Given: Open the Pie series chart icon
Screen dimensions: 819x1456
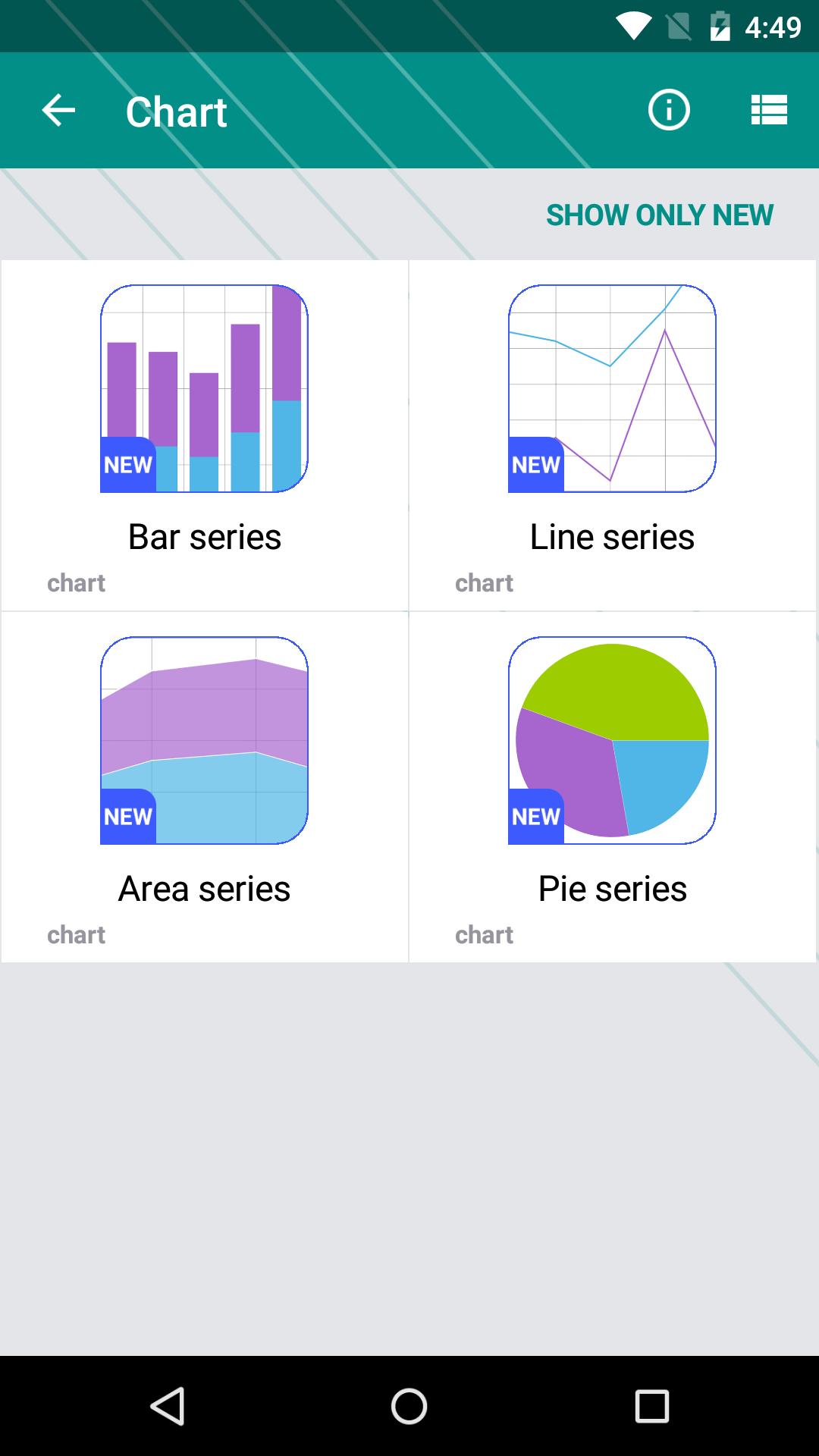Looking at the screenshot, I should (613, 739).
